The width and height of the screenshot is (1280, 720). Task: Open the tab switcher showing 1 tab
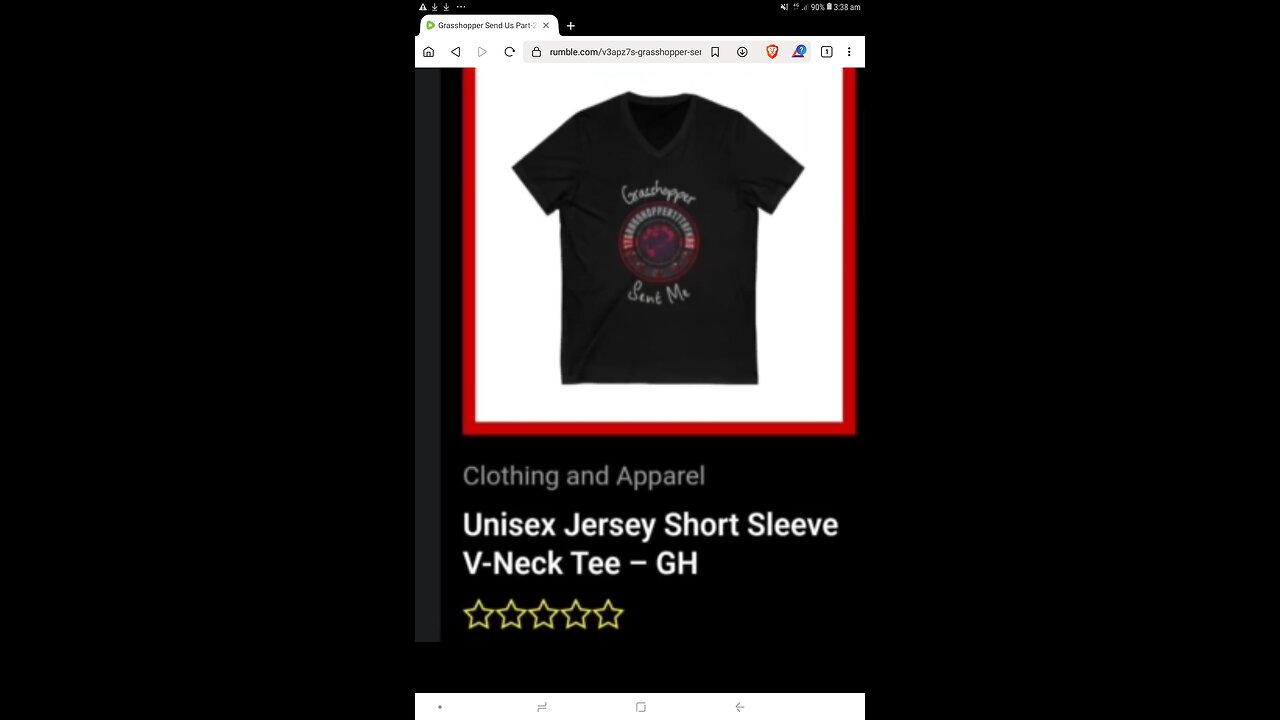coord(826,52)
